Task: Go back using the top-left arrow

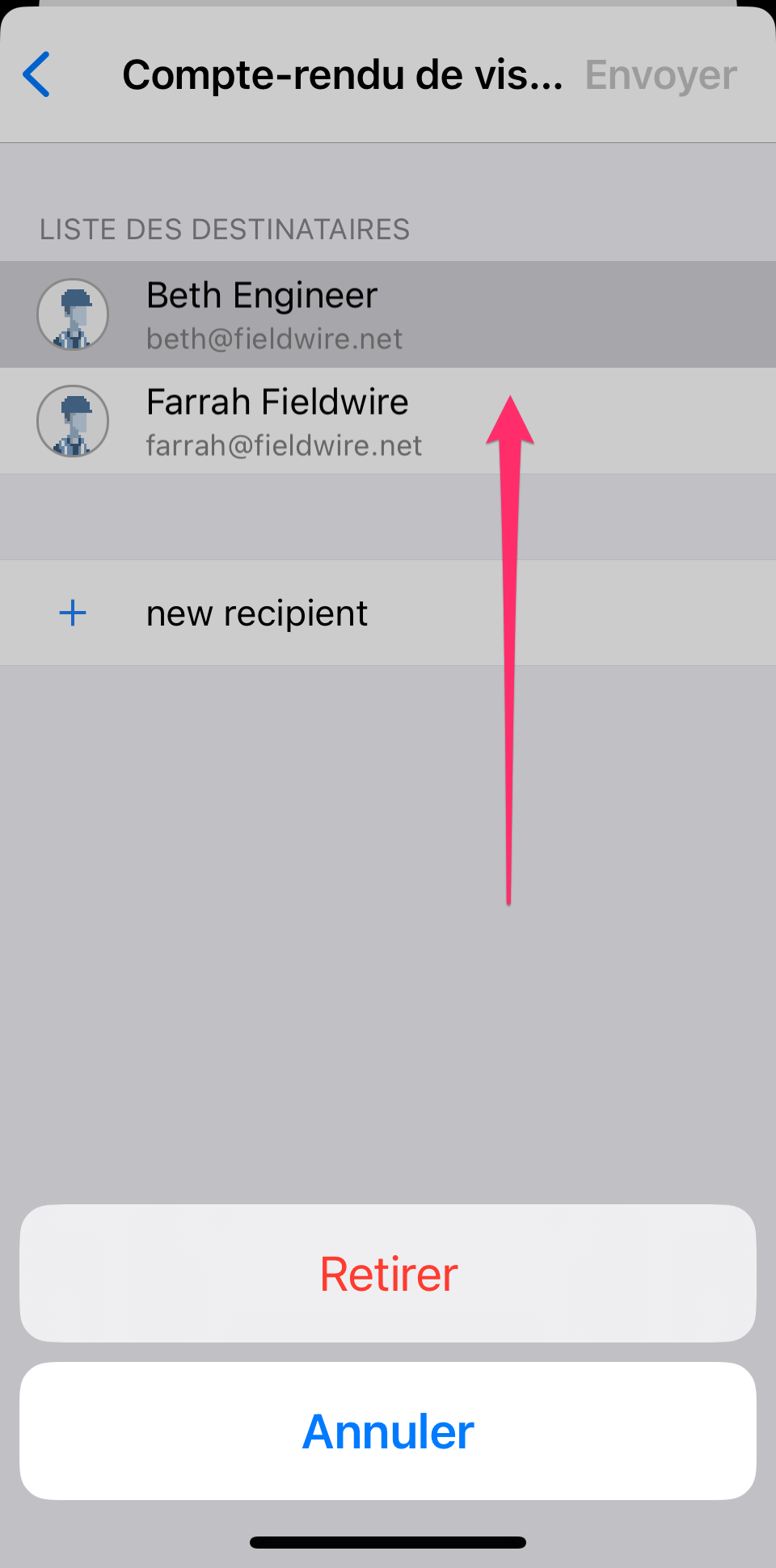Action: [37, 74]
